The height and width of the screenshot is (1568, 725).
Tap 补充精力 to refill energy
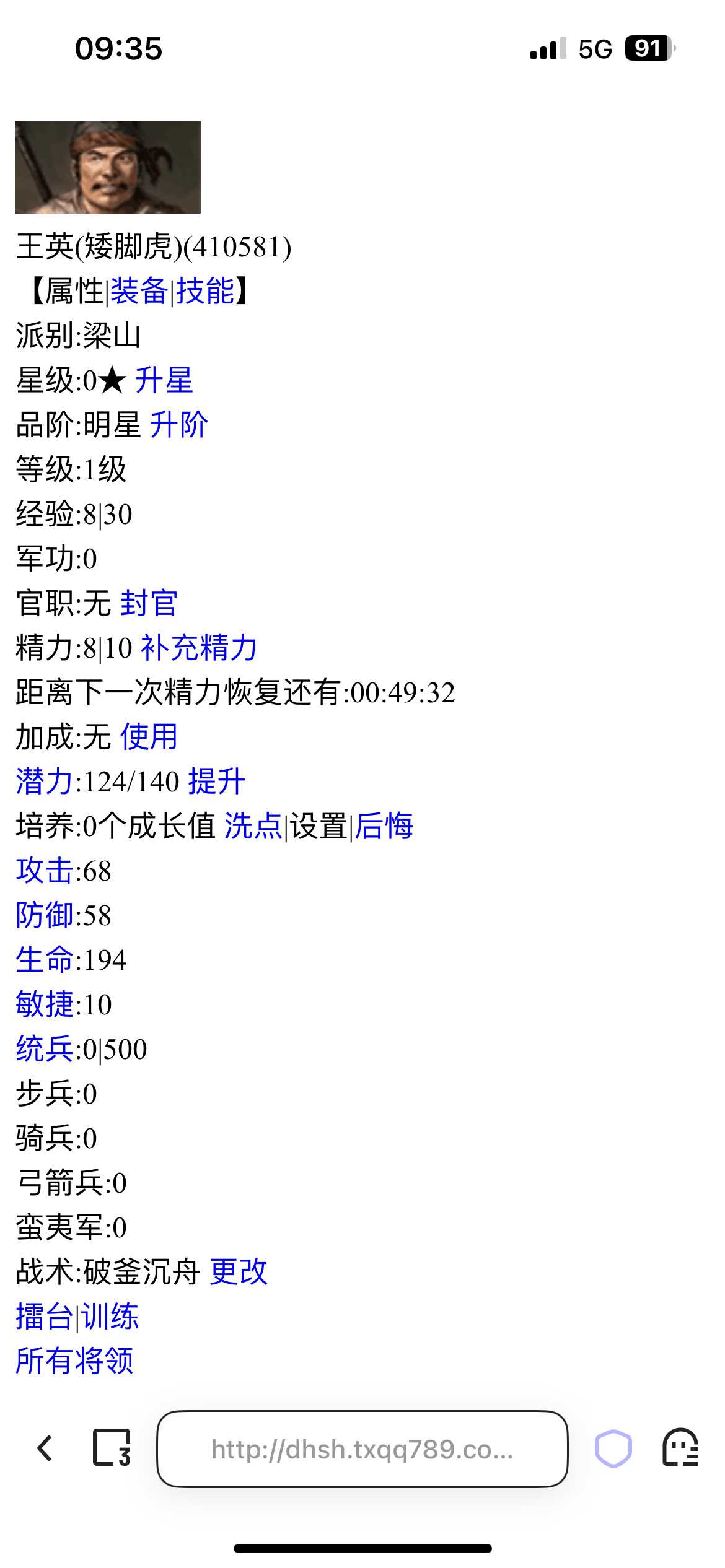[x=199, y=648]
